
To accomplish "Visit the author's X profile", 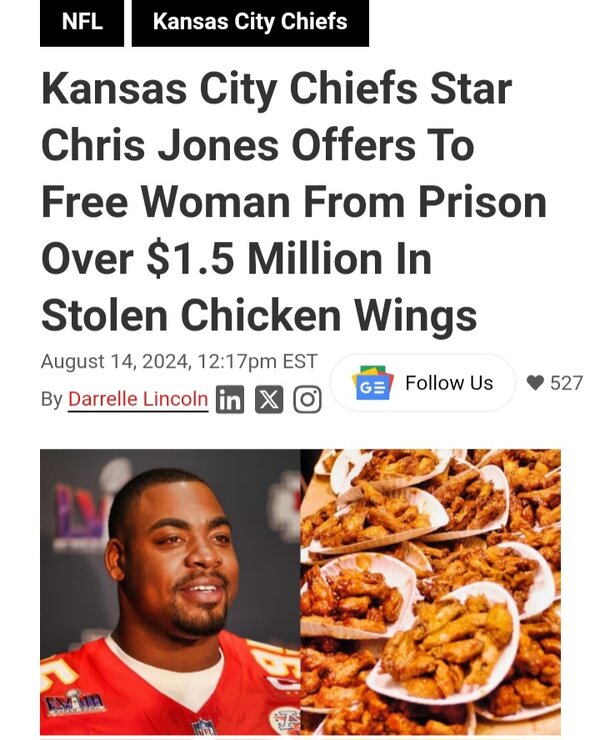I will (x=268, y=400).
